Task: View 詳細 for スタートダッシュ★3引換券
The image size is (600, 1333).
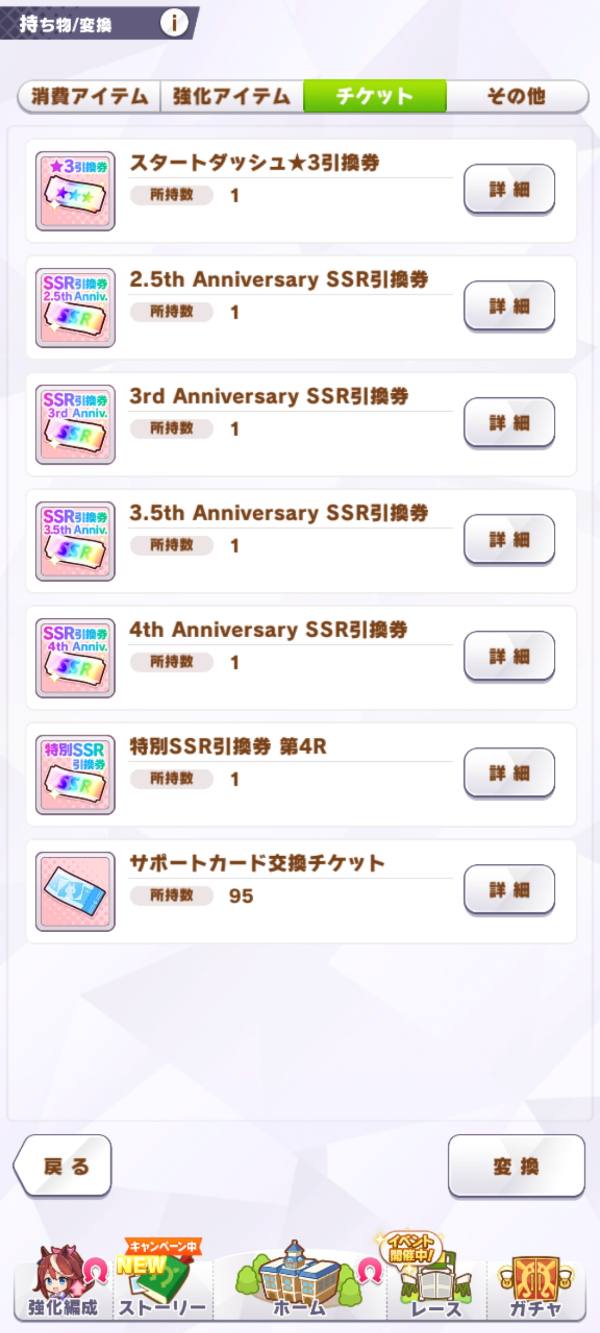Action: coord(509,189)
